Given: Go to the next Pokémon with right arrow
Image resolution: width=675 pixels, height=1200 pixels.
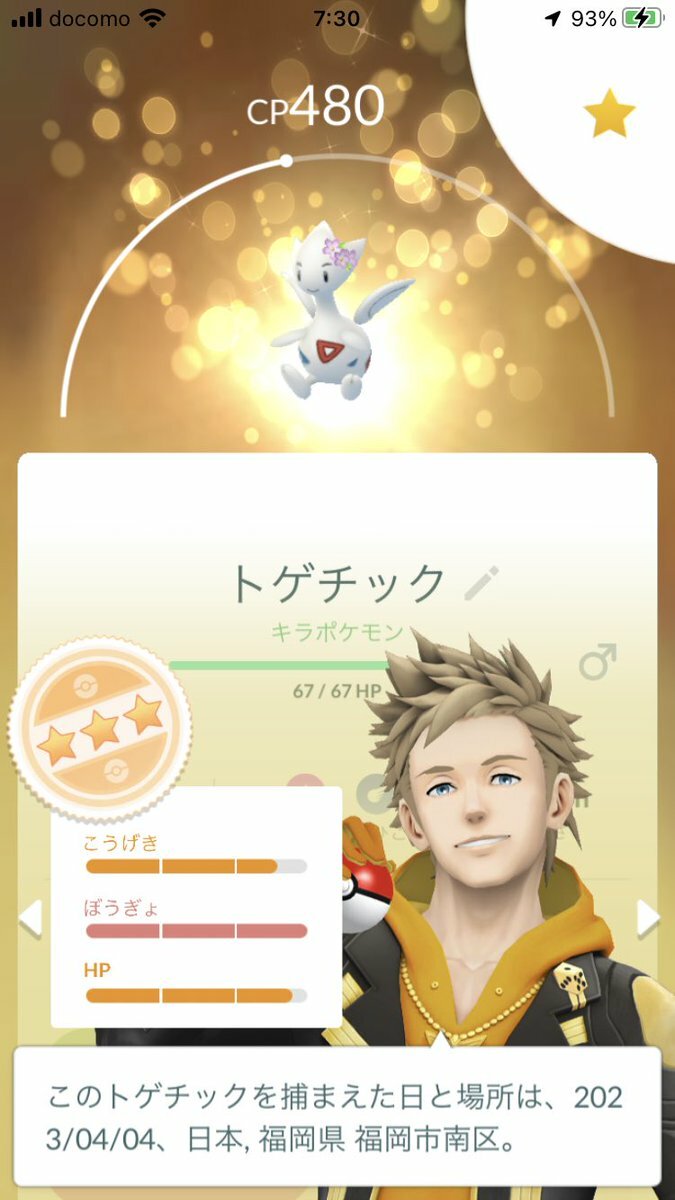Looking at the screenshot, I should click(x=648, y=916).
